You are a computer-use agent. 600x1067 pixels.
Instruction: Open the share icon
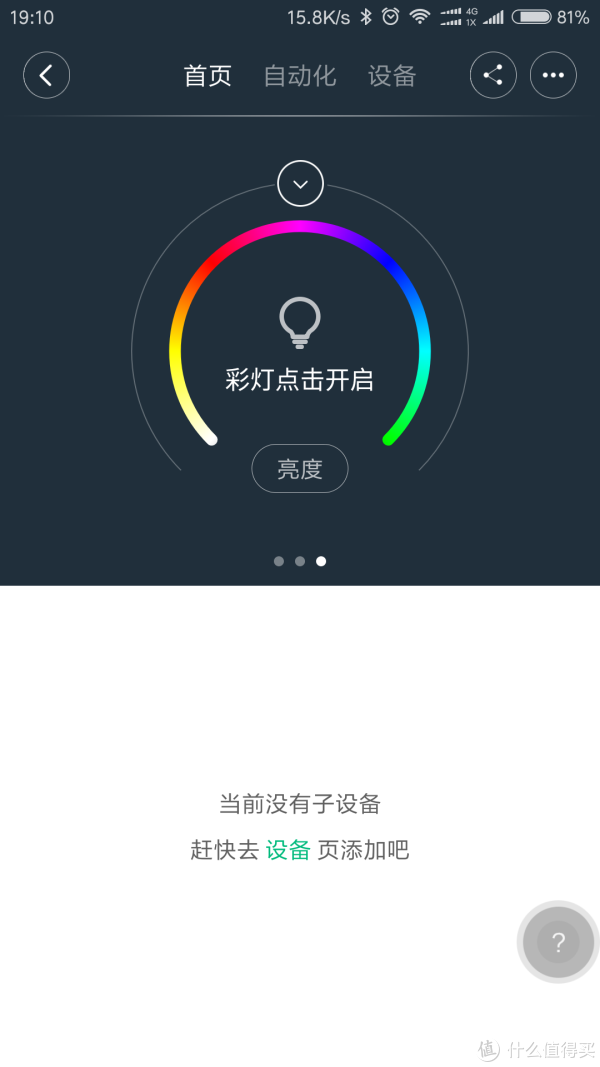tap(493, 76)
